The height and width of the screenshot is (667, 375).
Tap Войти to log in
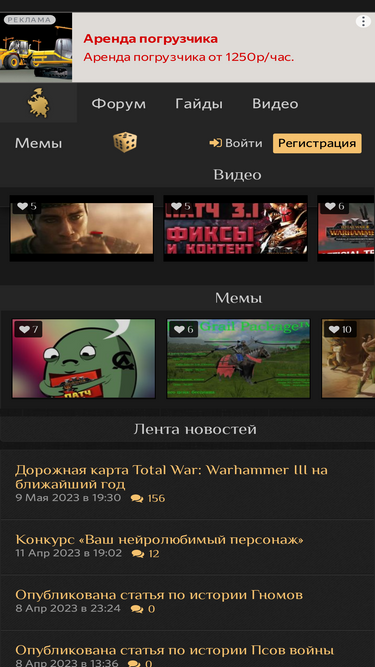236,143
